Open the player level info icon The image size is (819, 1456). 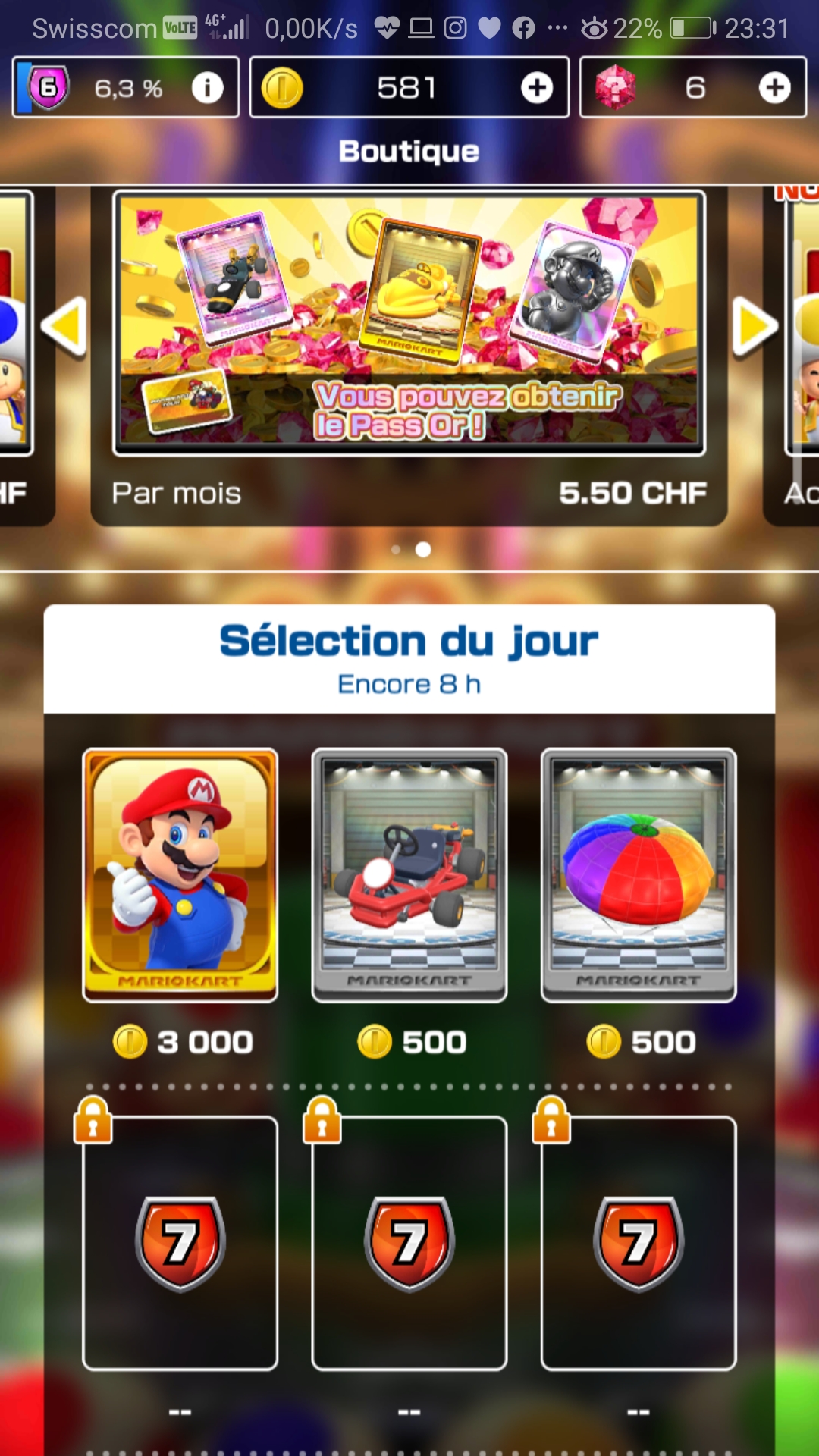click(207, 88)
